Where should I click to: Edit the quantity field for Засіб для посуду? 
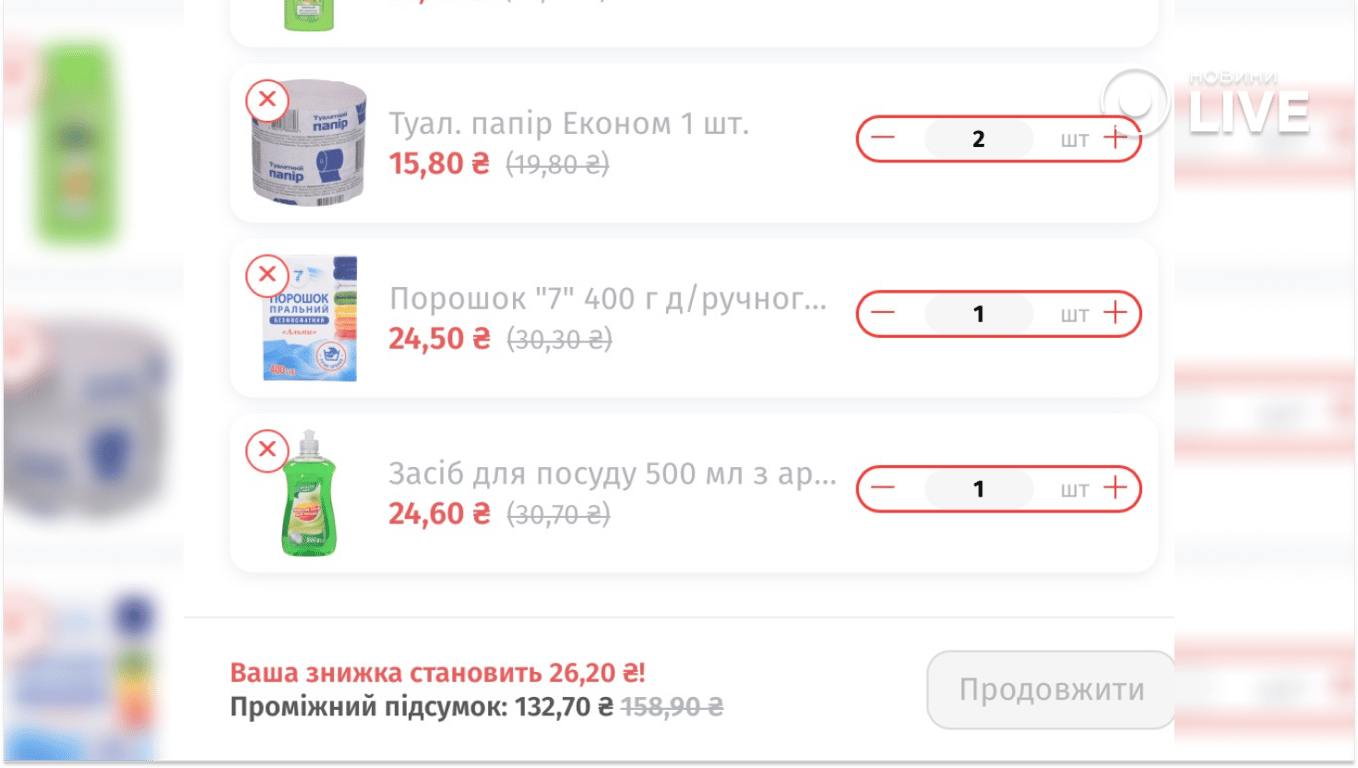coord(978,489)
